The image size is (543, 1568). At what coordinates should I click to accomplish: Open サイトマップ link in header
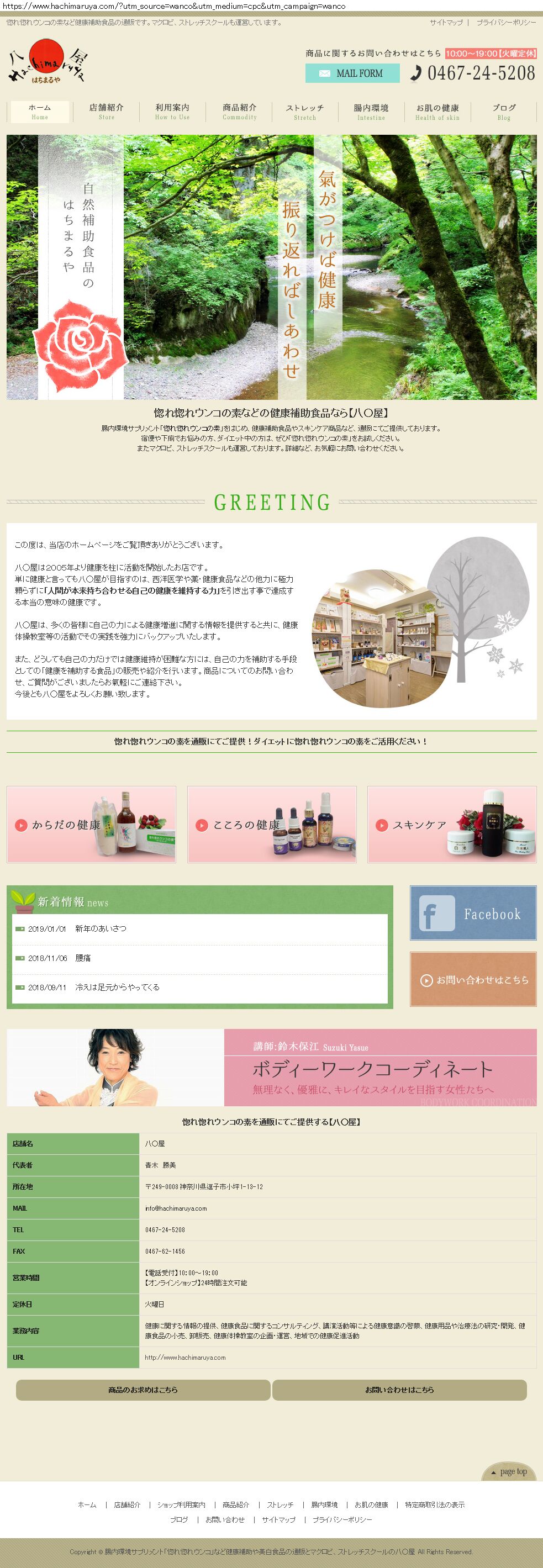point(446,23)
